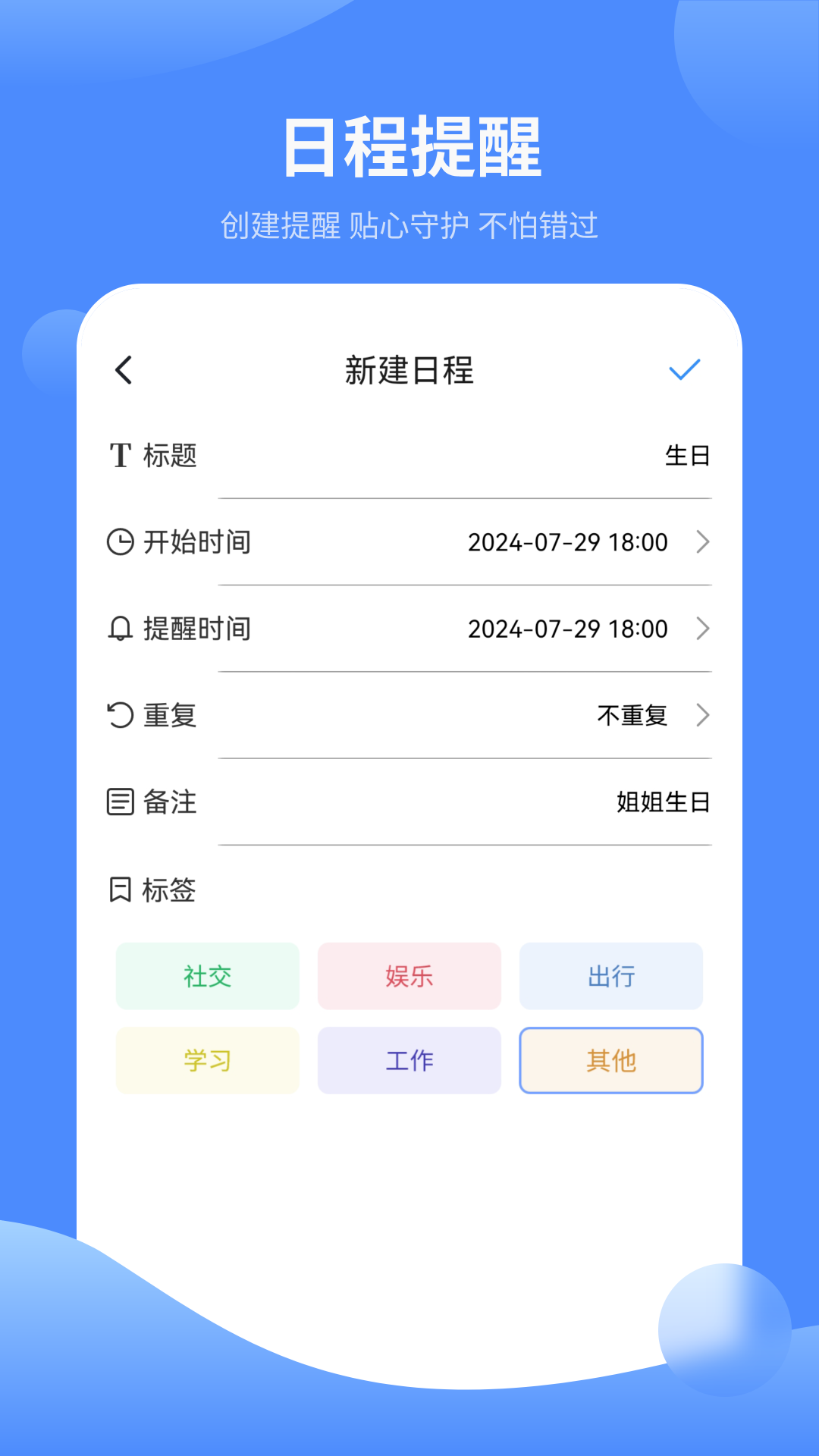The image size is (819, 1456).
Task: Click the repeat icon beside 重复
Action: pyautogui.click(x=120, y=715)
